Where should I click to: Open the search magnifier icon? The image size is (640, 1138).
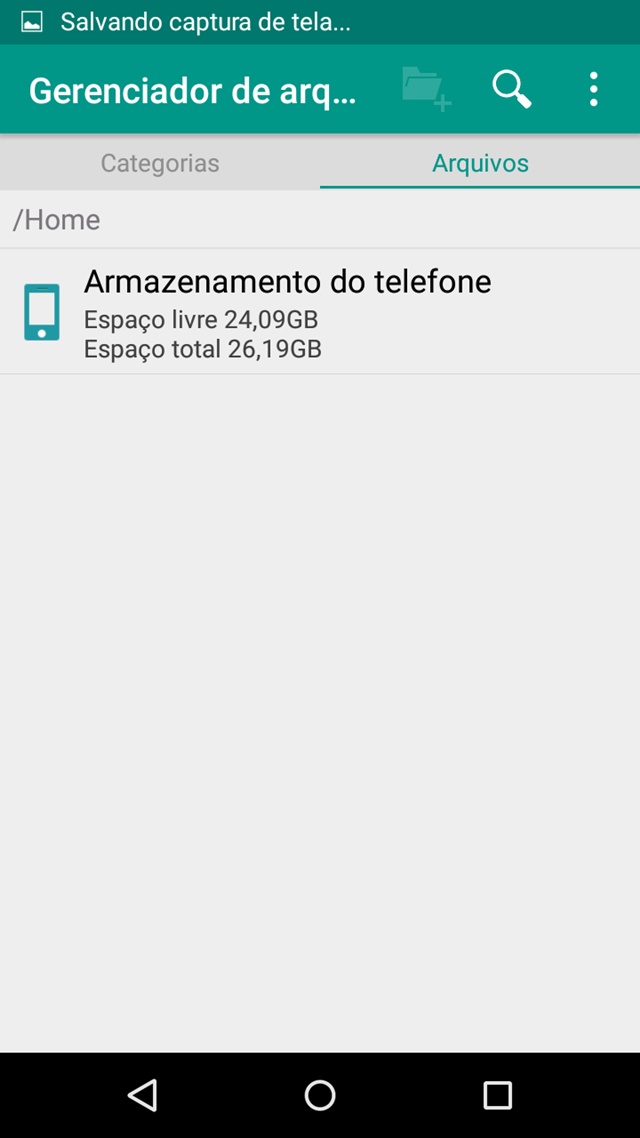coord(512,90)
